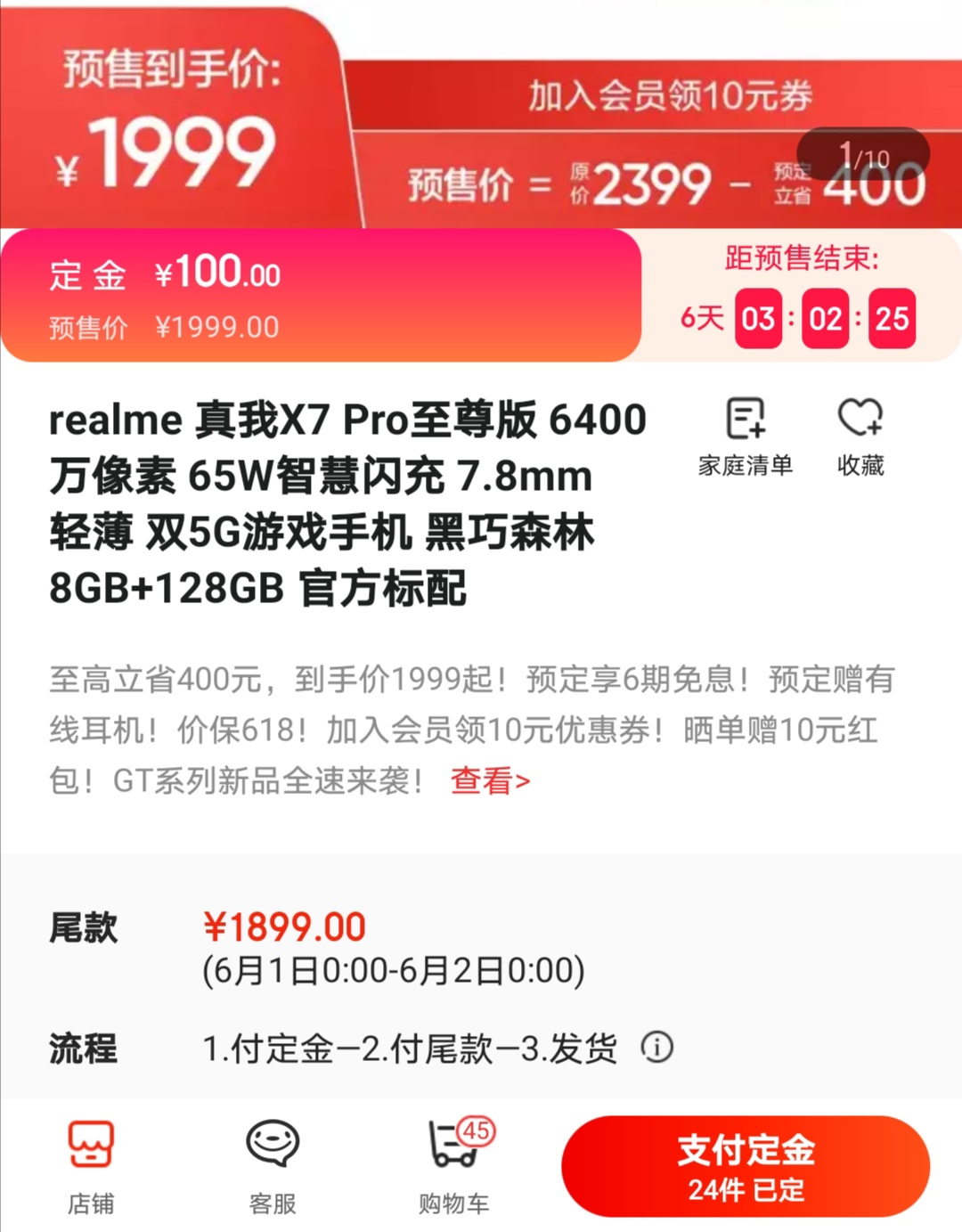This screenshot has width=962, height=1232.
Task: Expand details via 查看> link
Action: coord(488,781)
